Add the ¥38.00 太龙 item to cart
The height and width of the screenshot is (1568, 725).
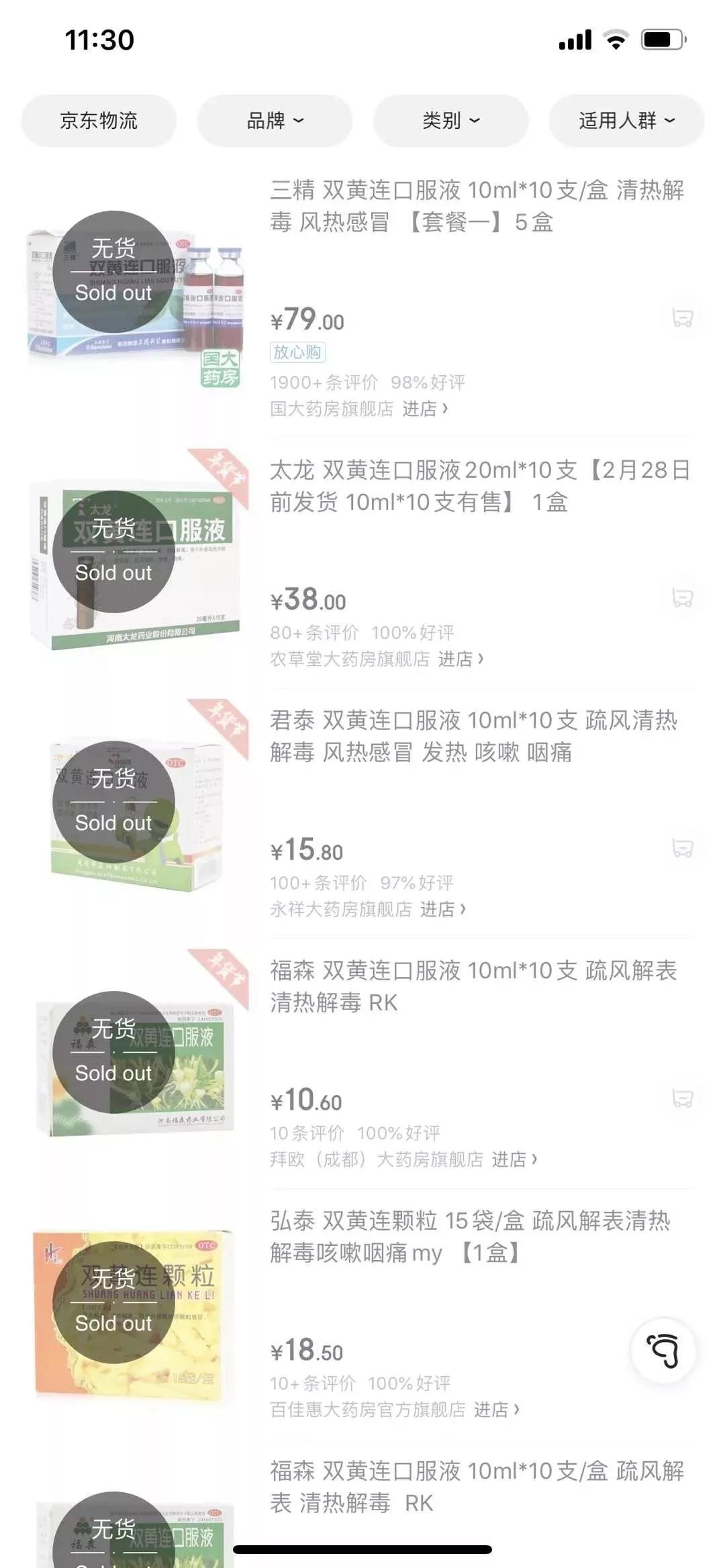tap(682, 598)
